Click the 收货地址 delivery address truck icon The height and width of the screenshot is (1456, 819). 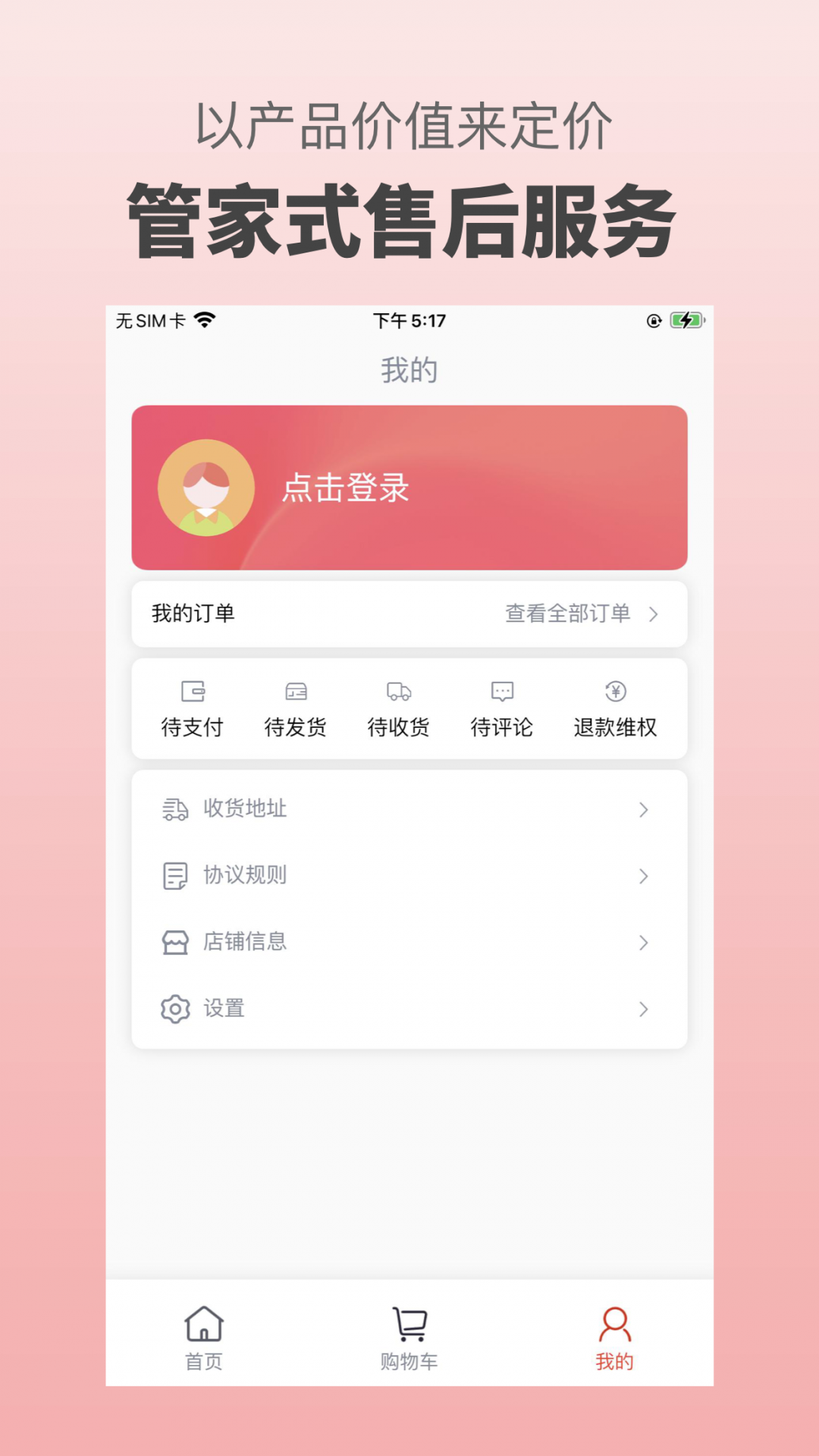coord(174,808)
